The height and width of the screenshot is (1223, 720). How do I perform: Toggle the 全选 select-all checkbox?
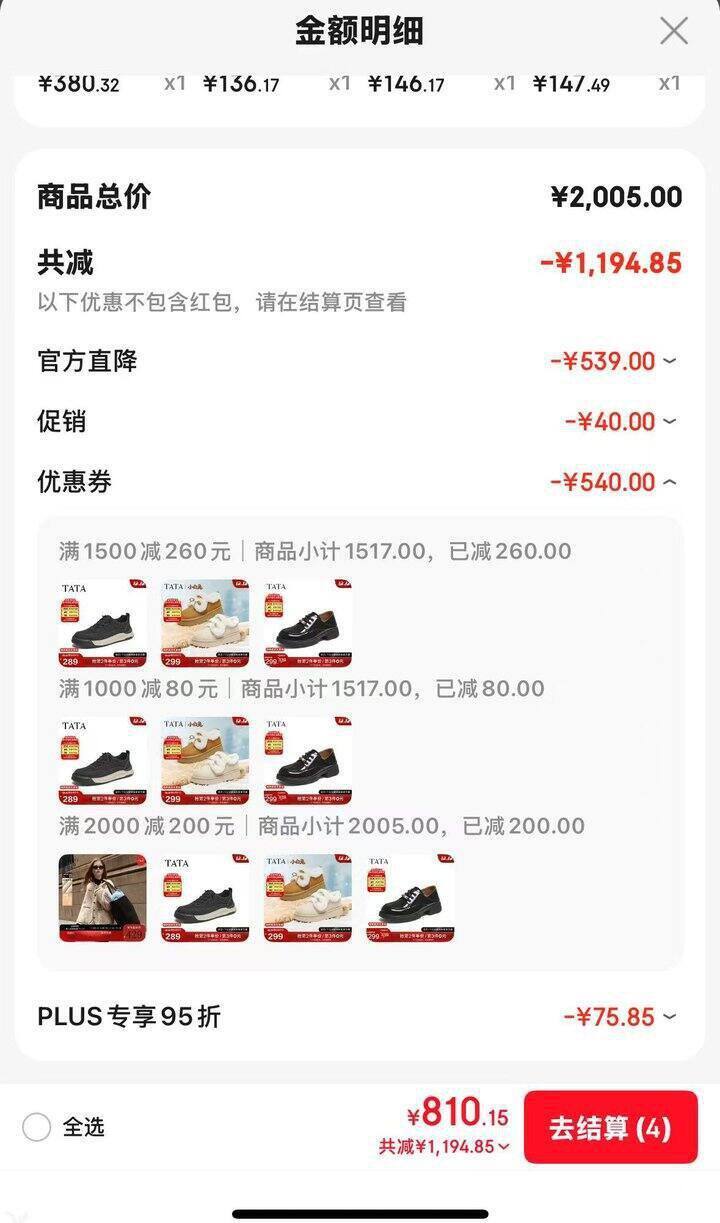pos(37,1127)
